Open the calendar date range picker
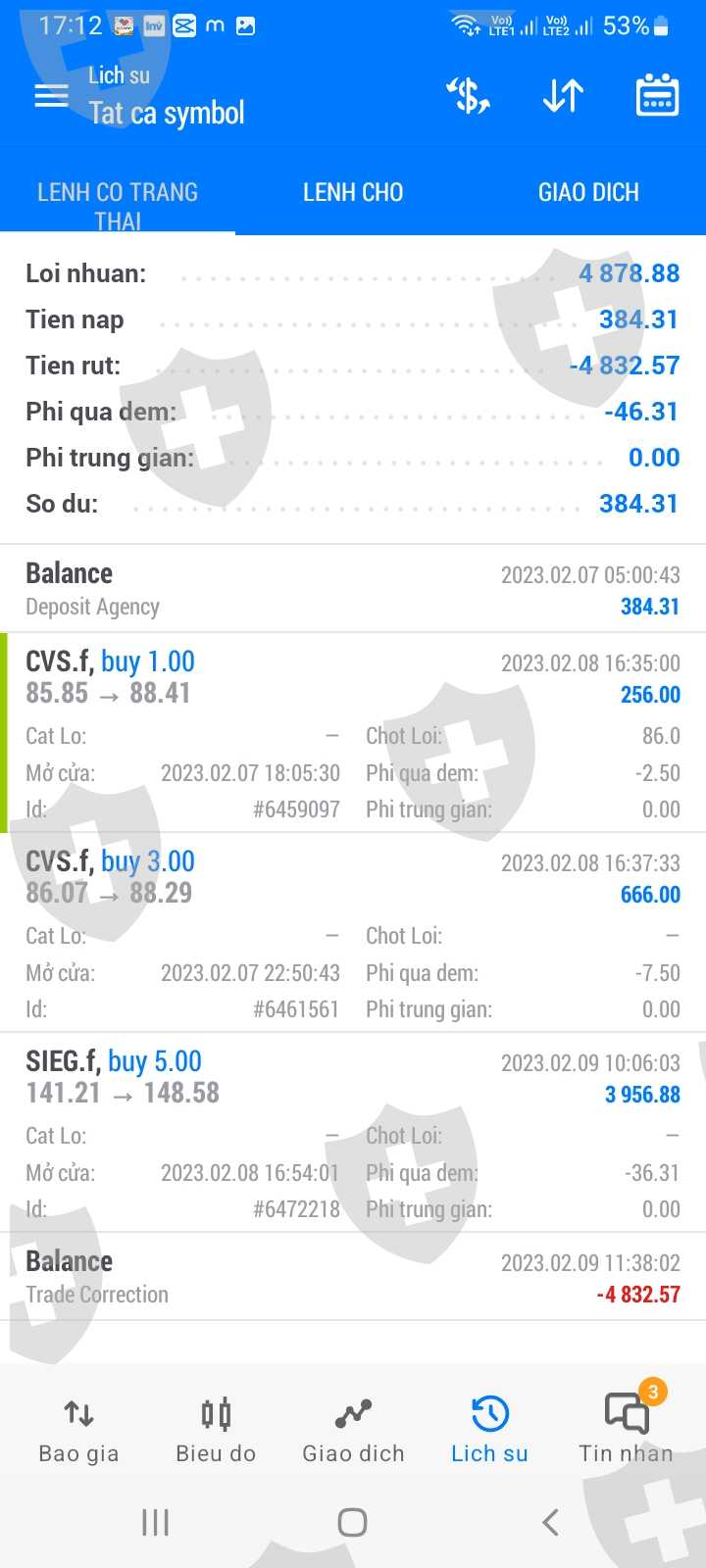Screen dimensions: 706x1568 (657, 96)
